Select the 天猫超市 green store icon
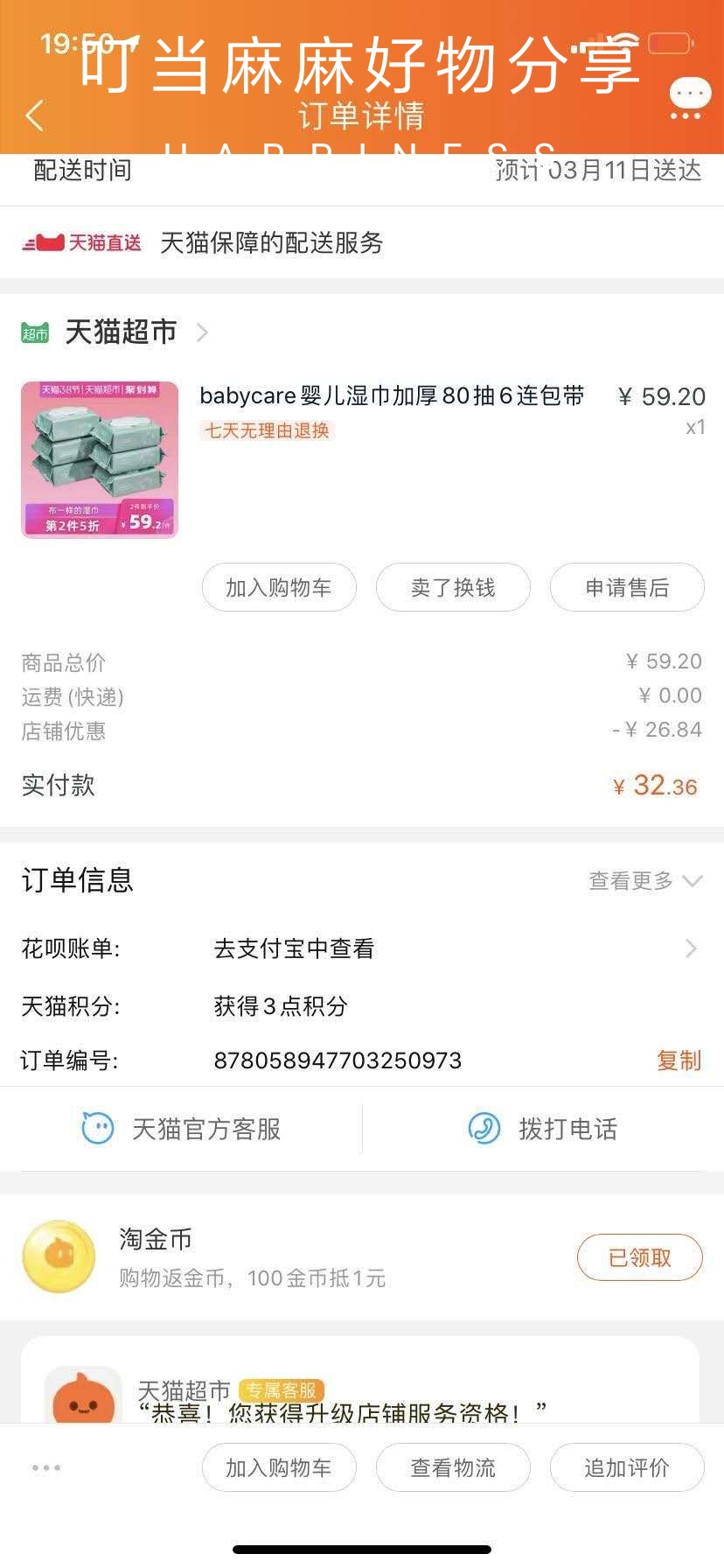Screen dimensions: 724x1568 tap(36, 332)
